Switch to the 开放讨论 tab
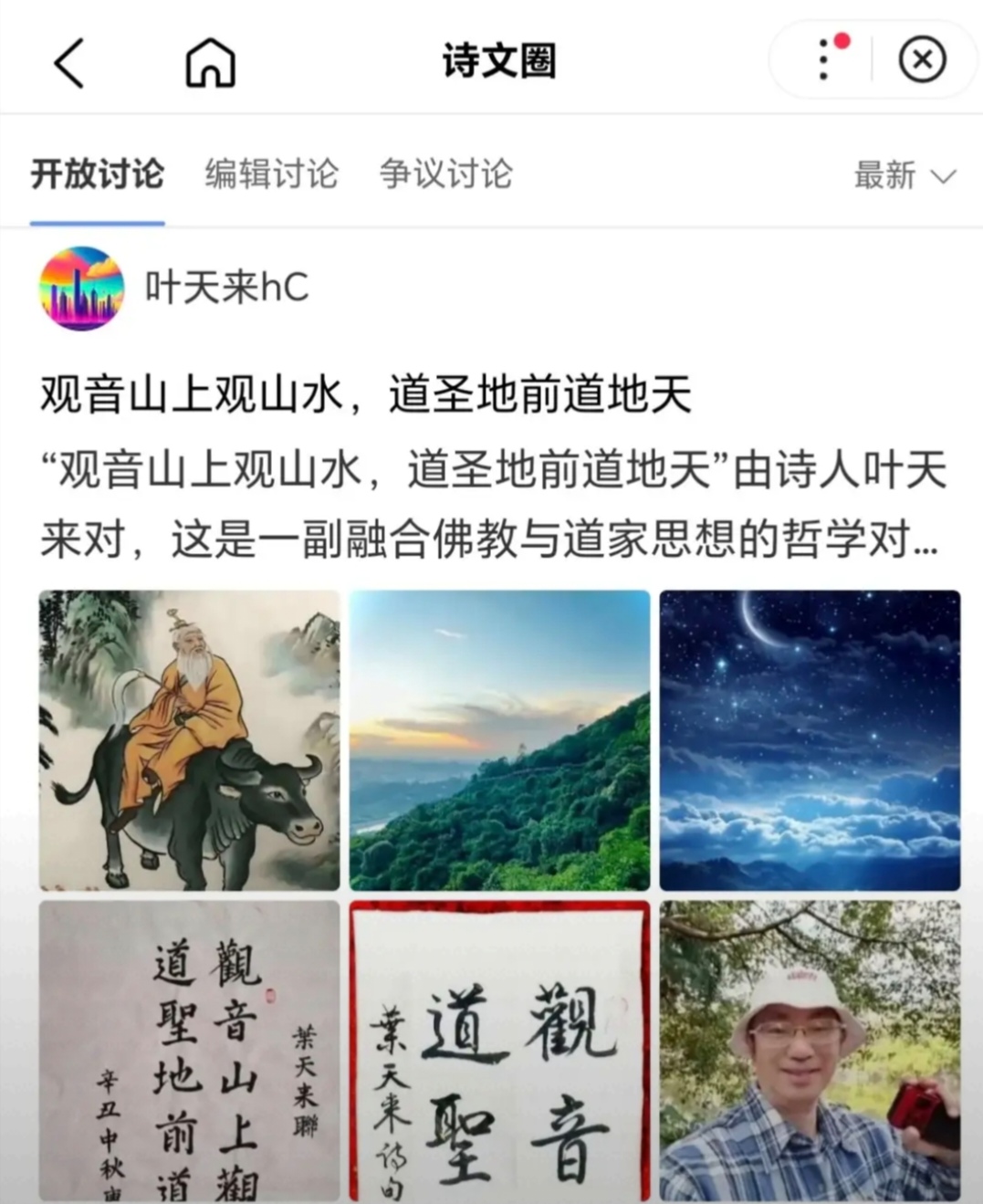Image resolution: width=983 pixels, height=1204 pixels. click(98, 173)
